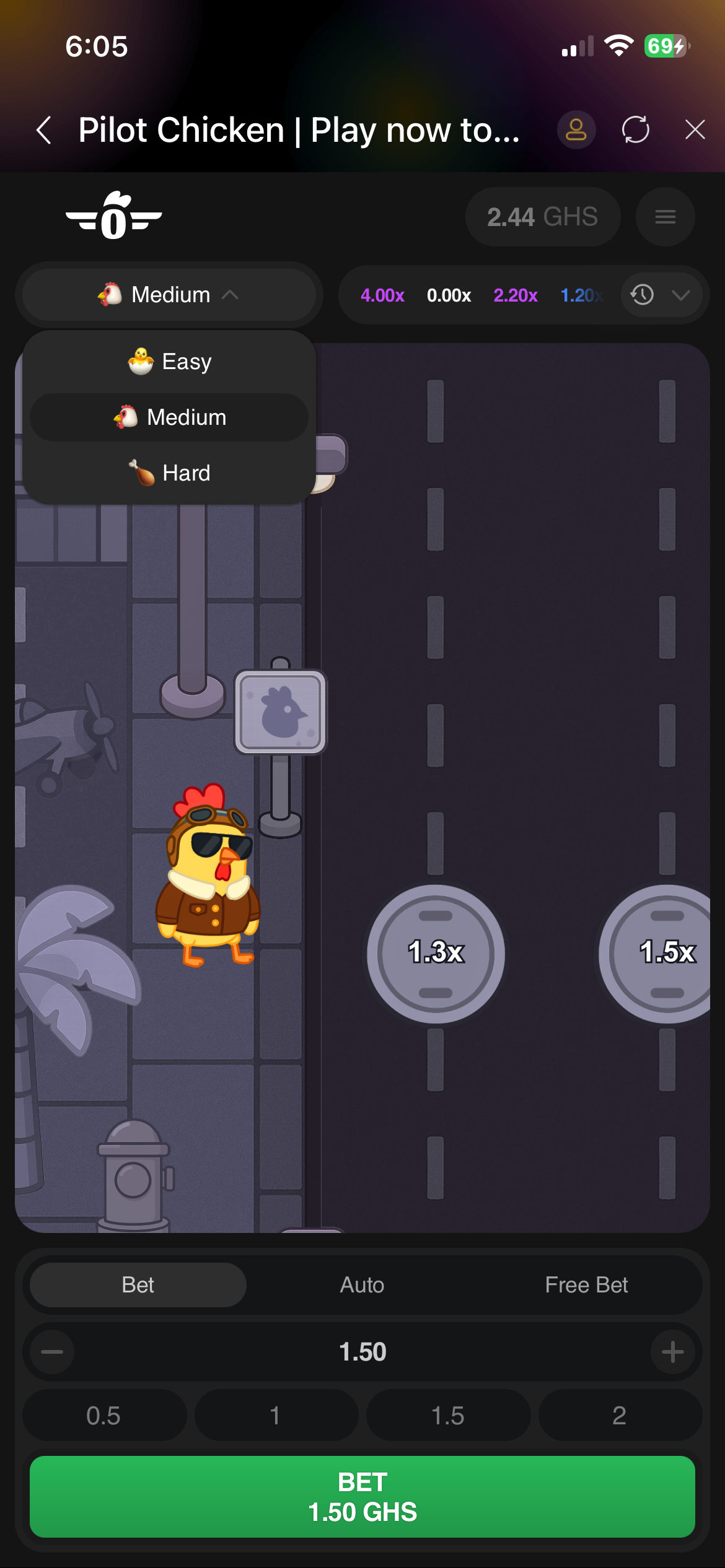The width and height of the screenshot is (725, 1568).
Task: Close the Pilot Chicken window
Action: (x=695, y=130)
